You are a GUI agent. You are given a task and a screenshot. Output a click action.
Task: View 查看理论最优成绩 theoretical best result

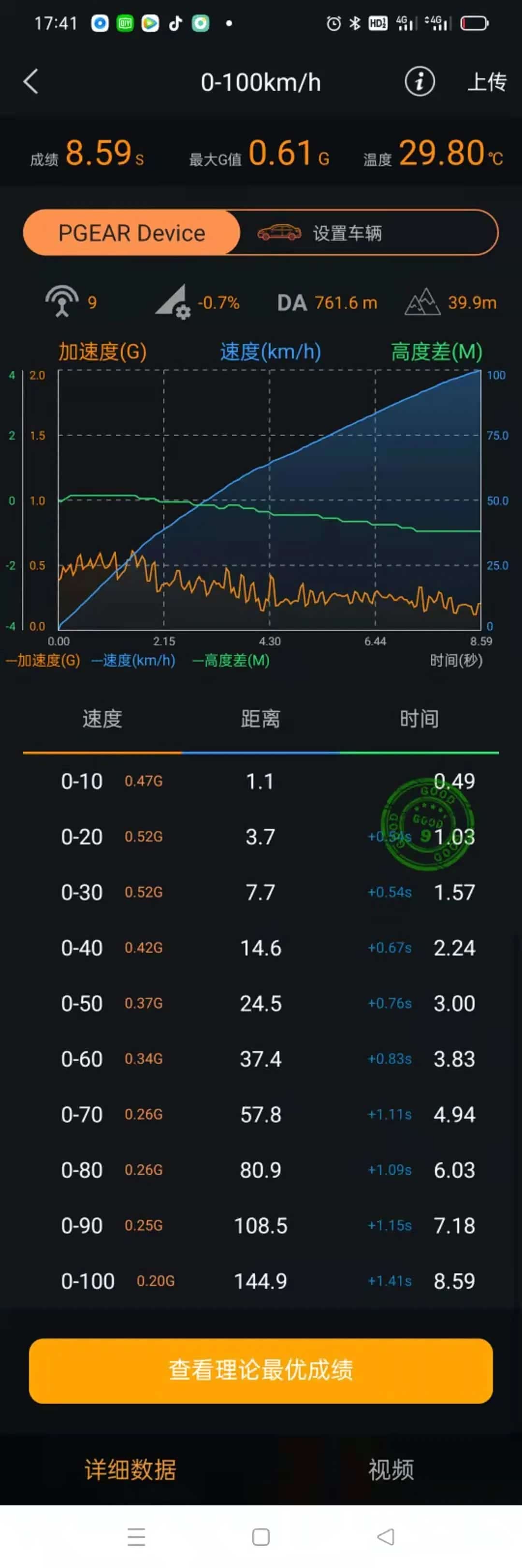[261, 1369]
